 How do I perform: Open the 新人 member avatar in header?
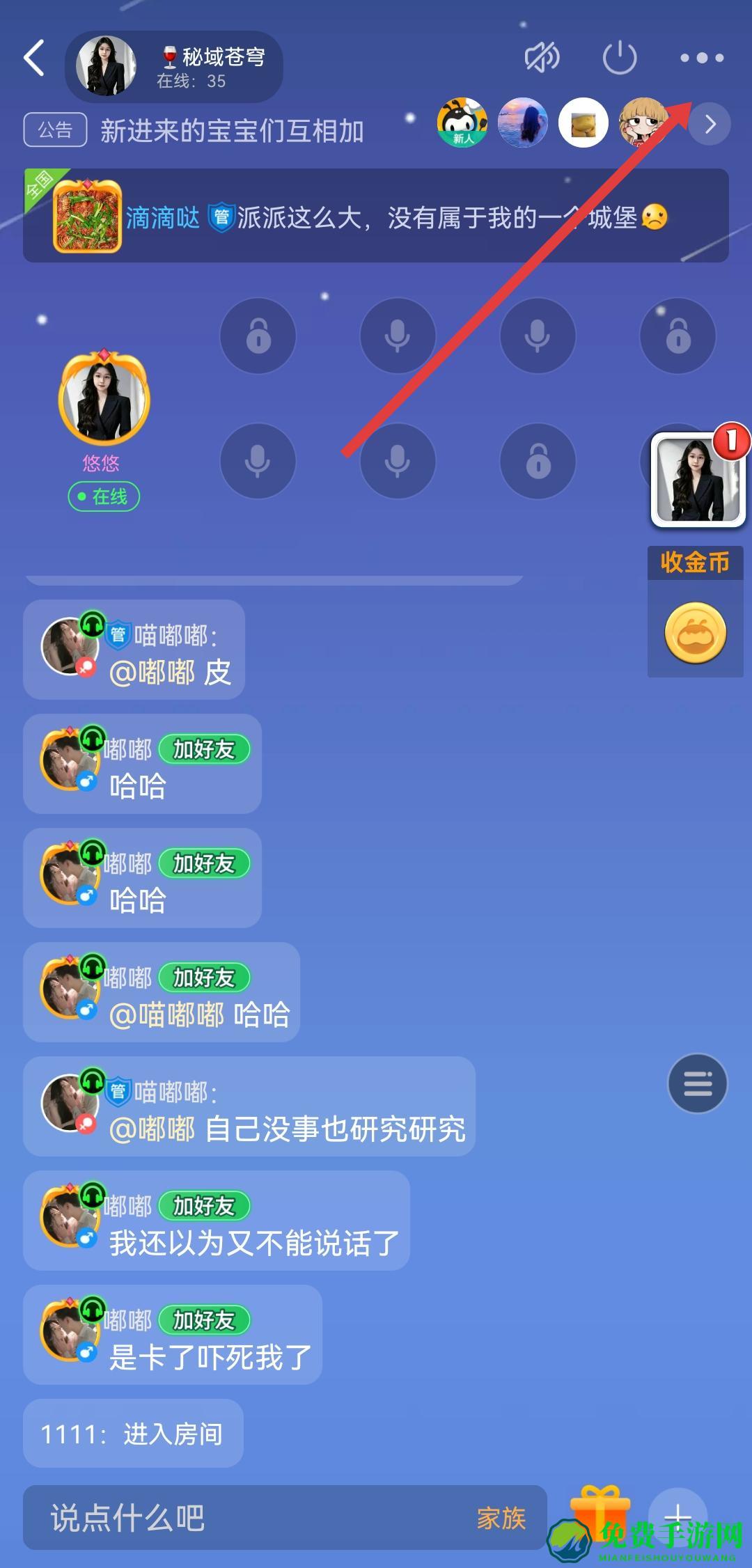click(x=462, y=123)
